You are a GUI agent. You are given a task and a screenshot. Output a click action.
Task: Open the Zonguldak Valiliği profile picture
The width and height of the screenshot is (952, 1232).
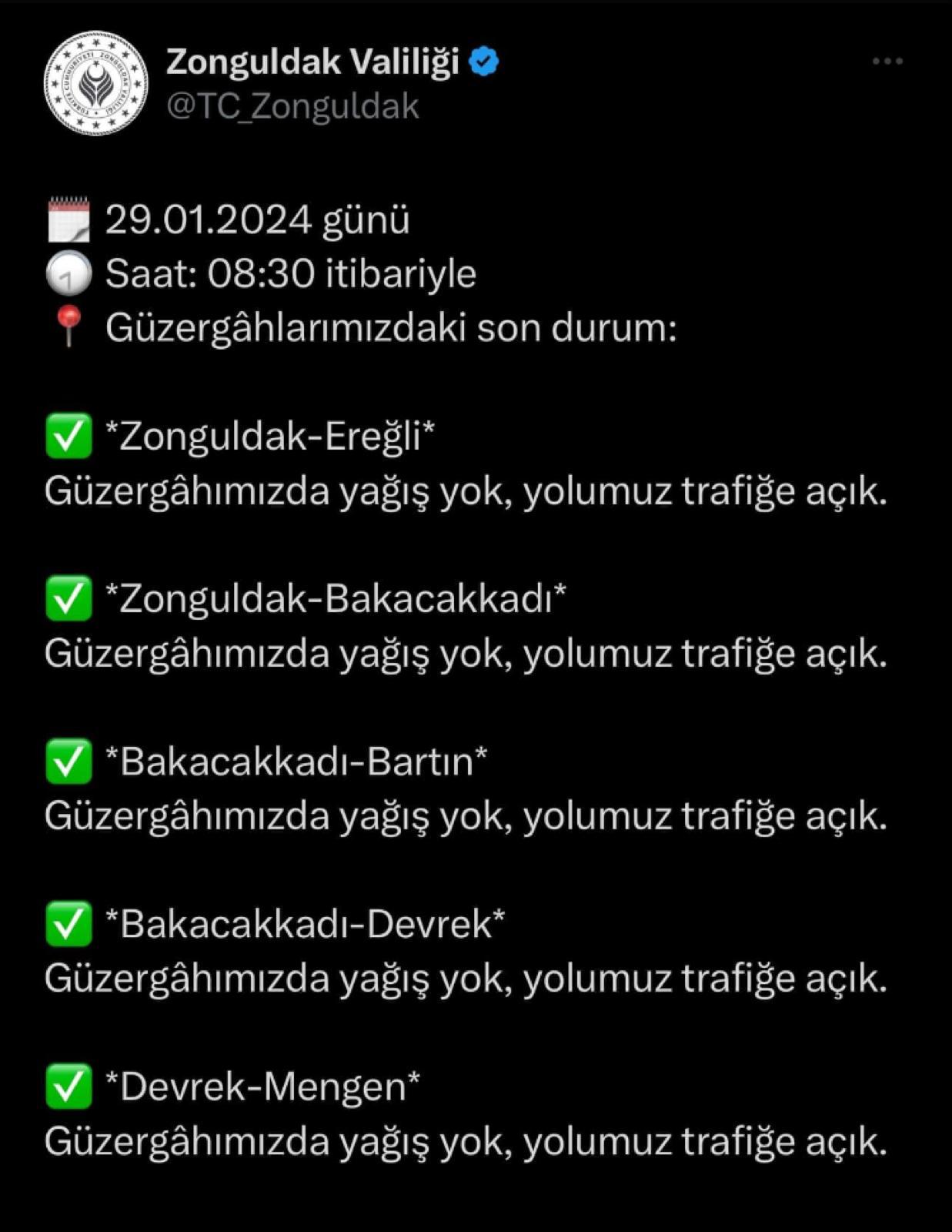coord(95,83)
